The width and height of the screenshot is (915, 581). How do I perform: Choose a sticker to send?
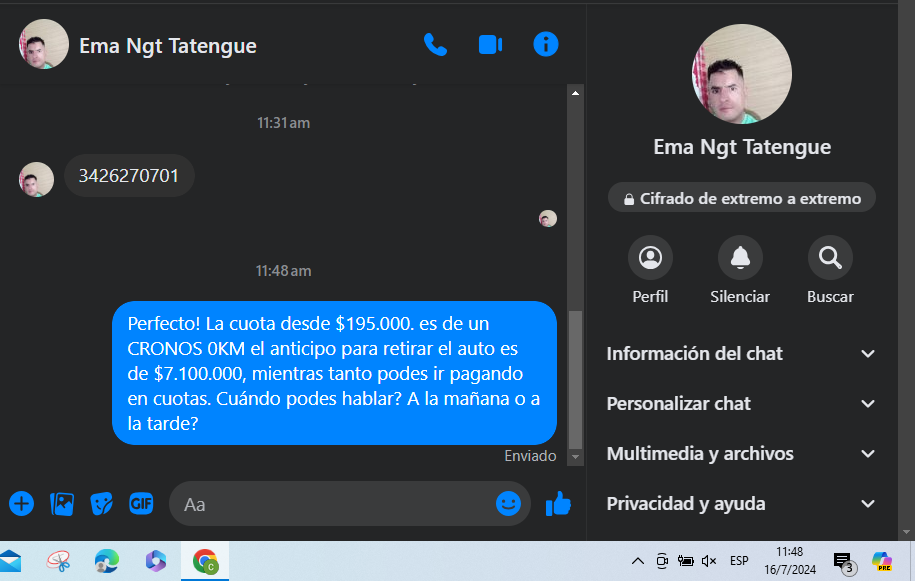point(102,504)
